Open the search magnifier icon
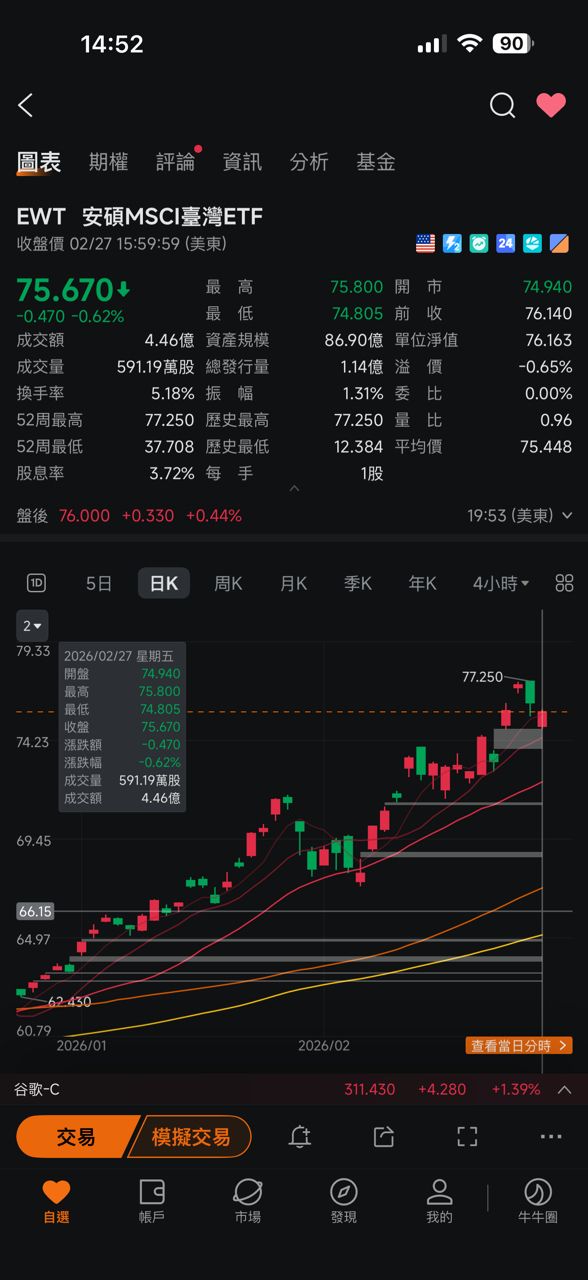Screen dimensions: 588x1280 tap(502, 105)
